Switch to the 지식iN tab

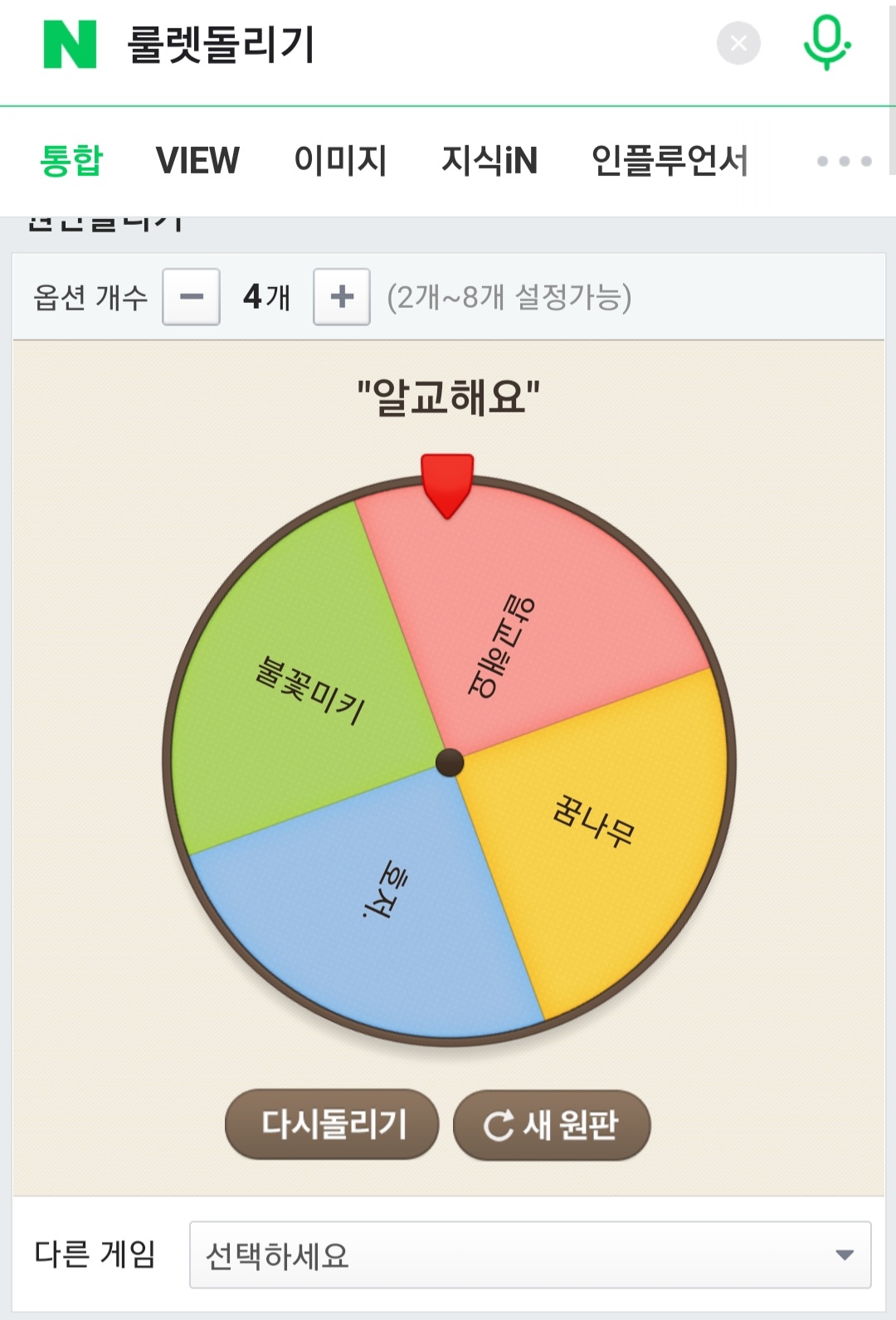[x=489, y=160]
